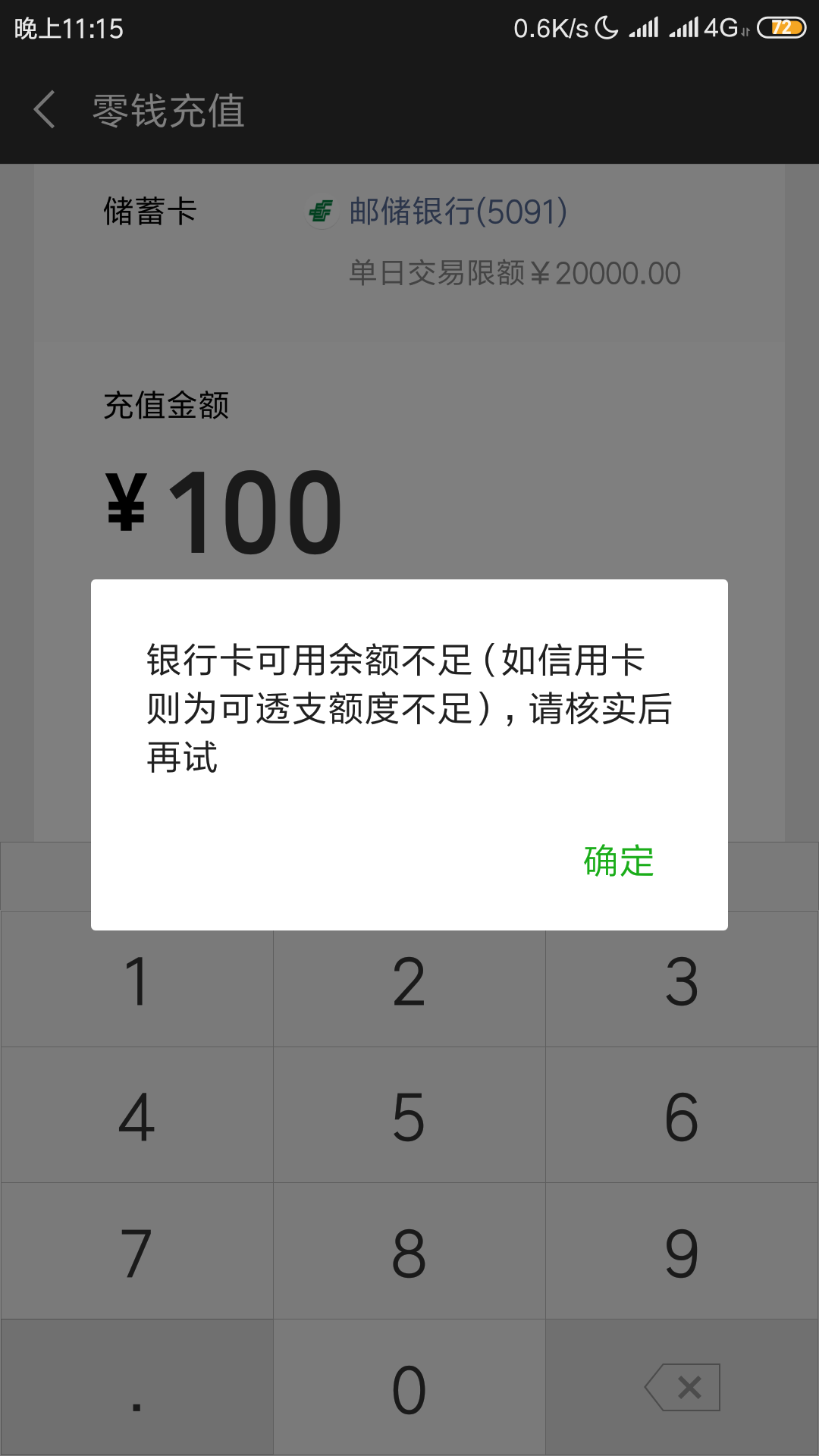The width and height of the screenshot is (819, 1456).
Task: Tap number 4 on the keypad
Action: point(137,1115)
